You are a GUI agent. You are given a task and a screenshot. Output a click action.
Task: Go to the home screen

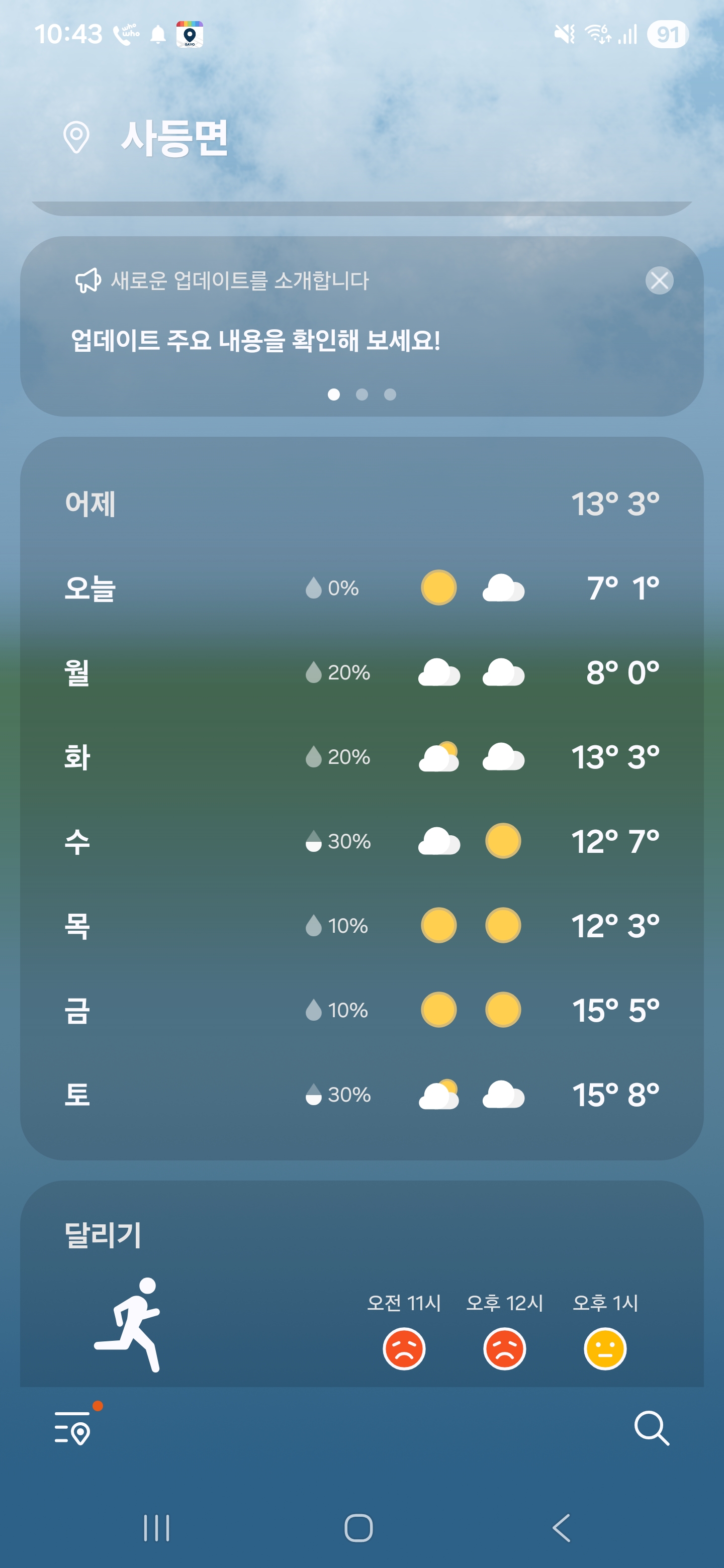click(x=358, y=1528)
